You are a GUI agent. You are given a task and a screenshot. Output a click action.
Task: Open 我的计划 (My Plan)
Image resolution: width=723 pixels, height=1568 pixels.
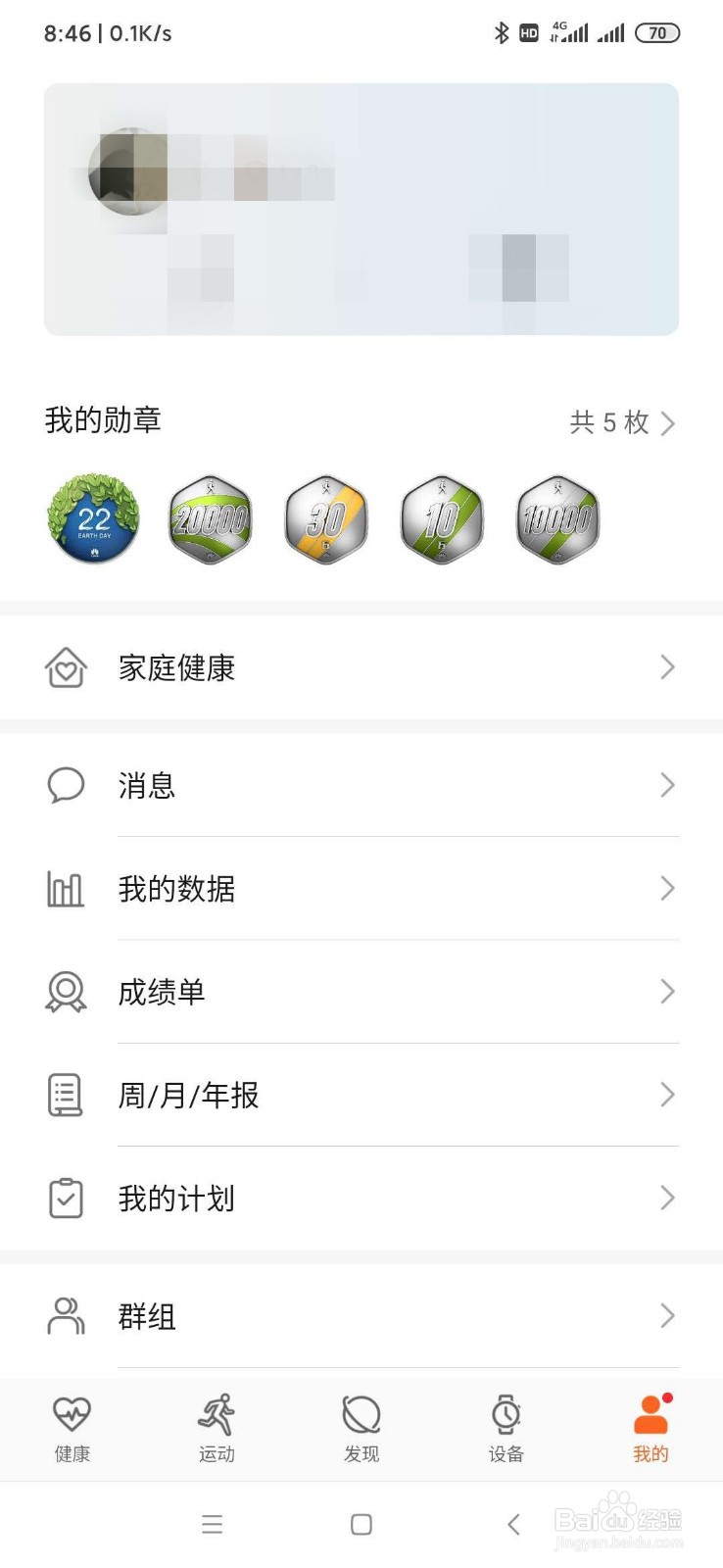361,1198
